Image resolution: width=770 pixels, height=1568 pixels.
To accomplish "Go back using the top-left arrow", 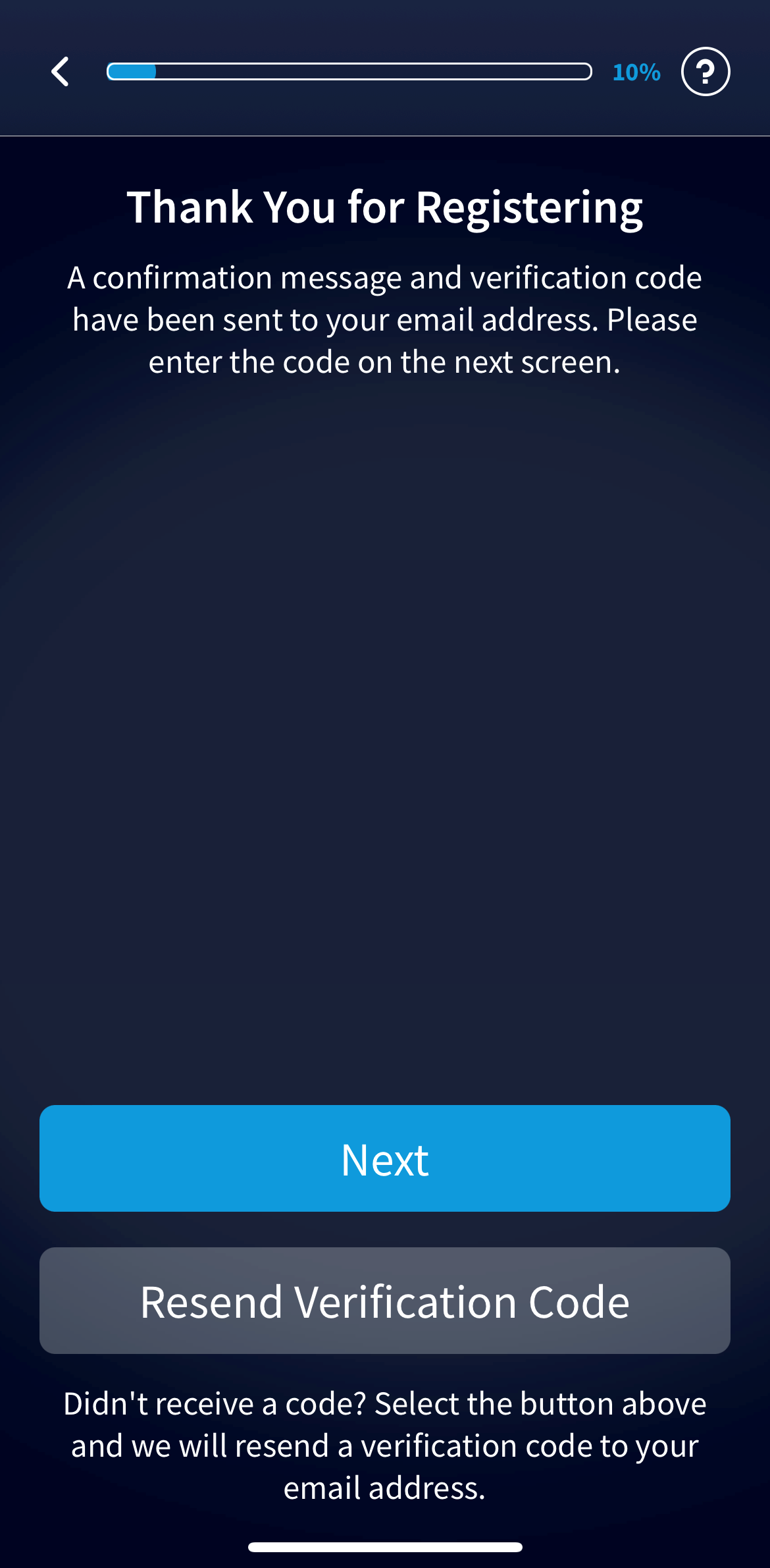I will tap(61, 71).
